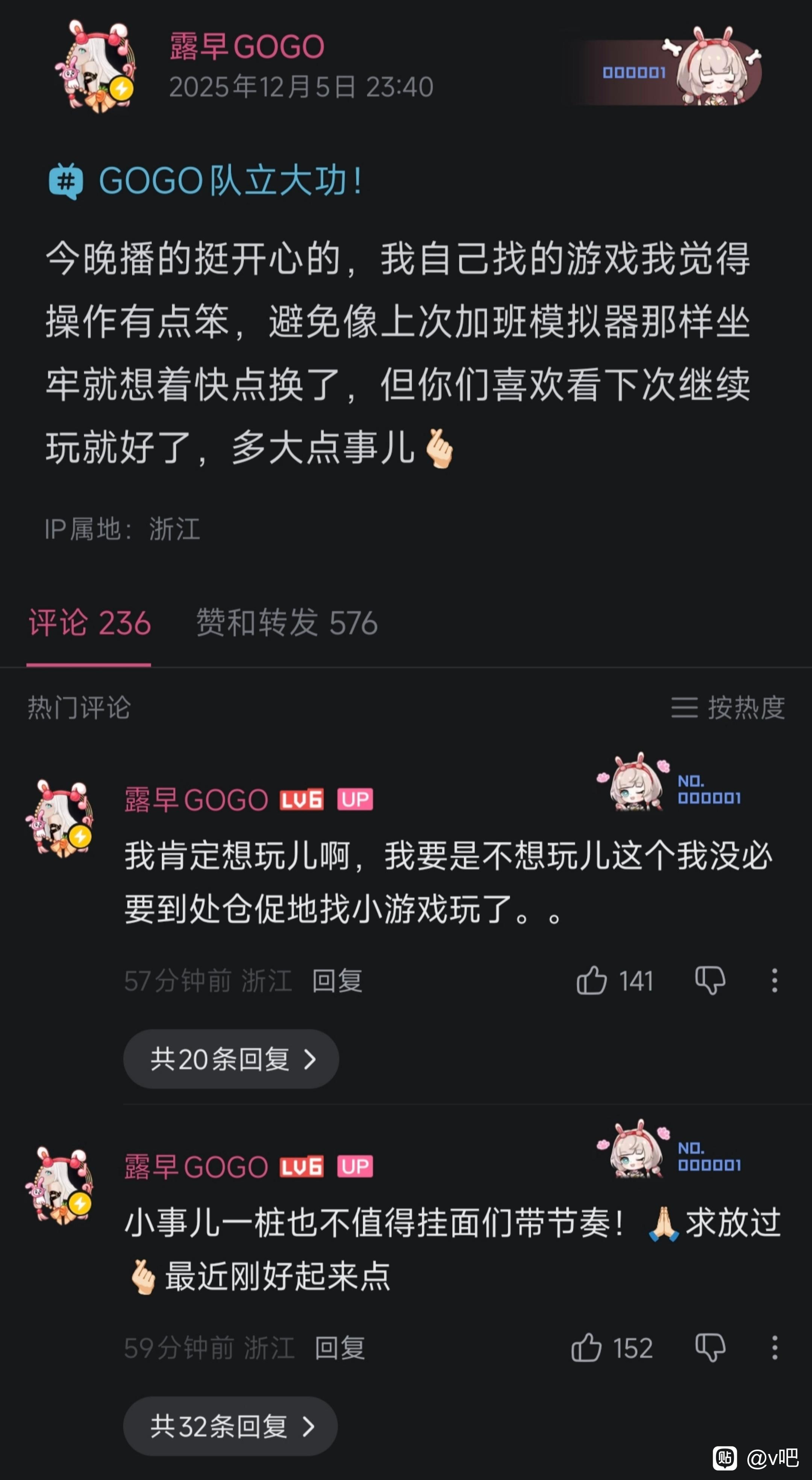Select the 评论 236 tab
This screenshot has height=1480, width=812.
(89, 623)
